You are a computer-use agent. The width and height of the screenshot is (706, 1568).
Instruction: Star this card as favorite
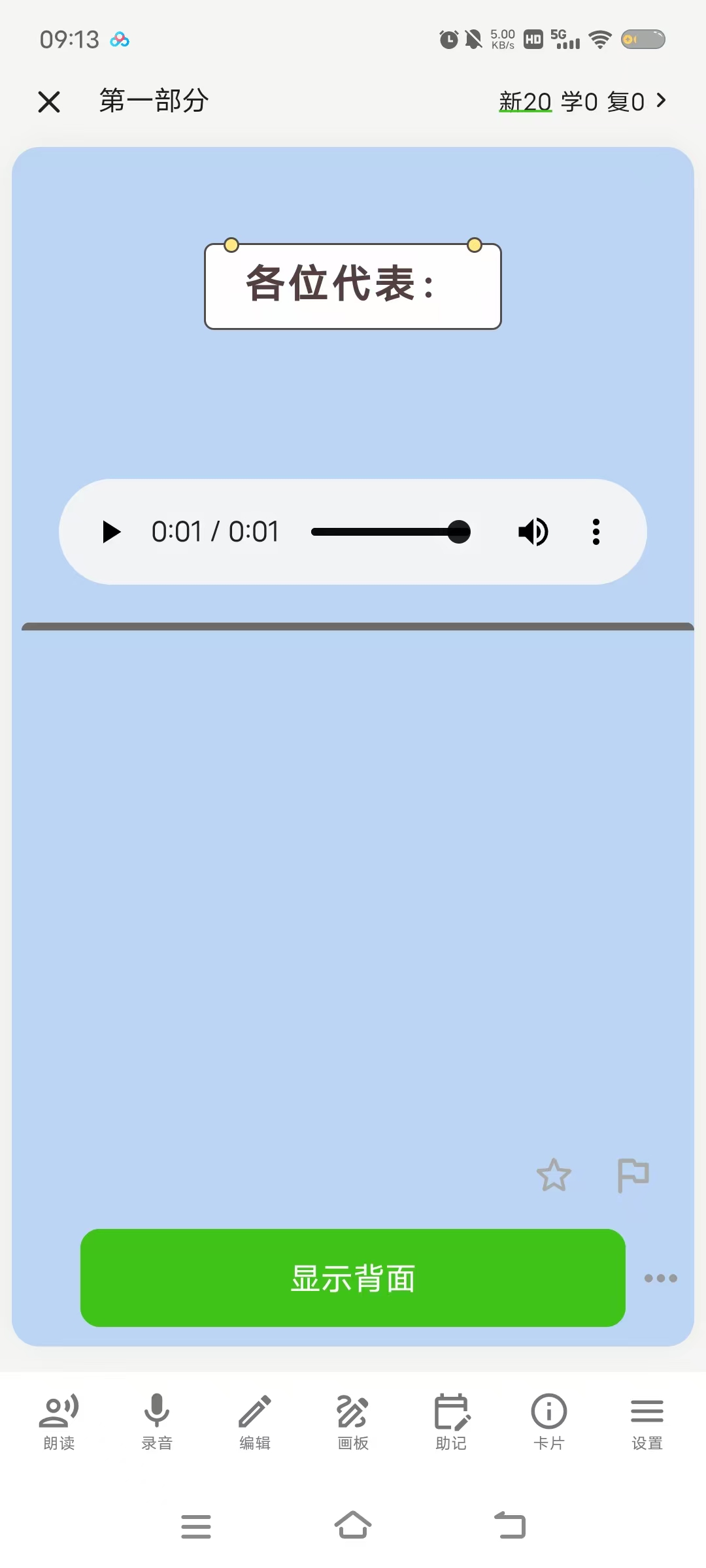pos(554,1175)
